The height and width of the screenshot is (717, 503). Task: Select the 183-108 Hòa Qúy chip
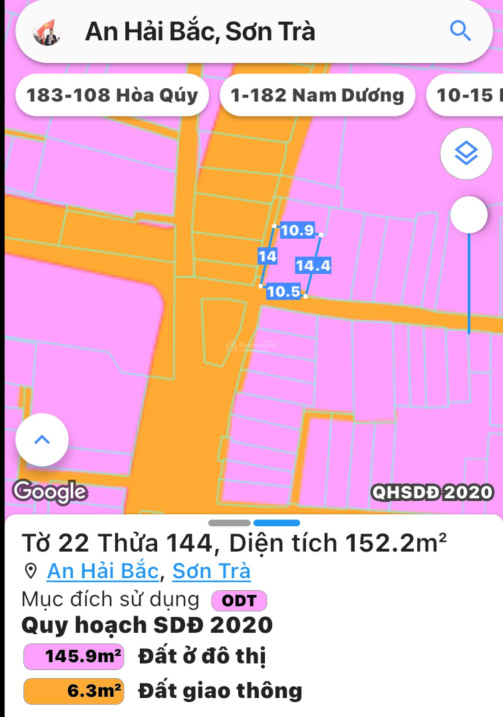click(112, 95)
